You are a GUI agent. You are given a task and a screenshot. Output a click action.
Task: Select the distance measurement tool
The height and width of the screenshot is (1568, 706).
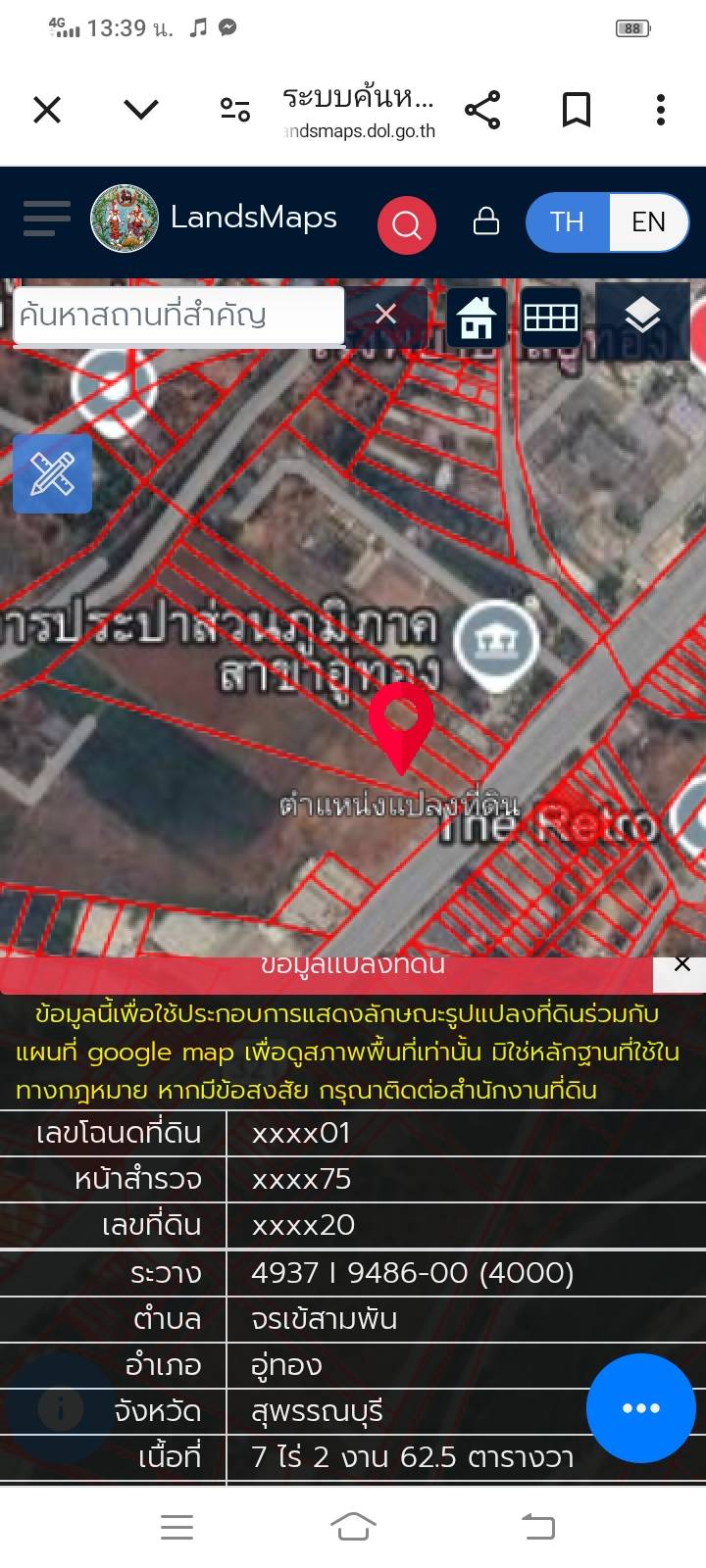coord(51,474)
